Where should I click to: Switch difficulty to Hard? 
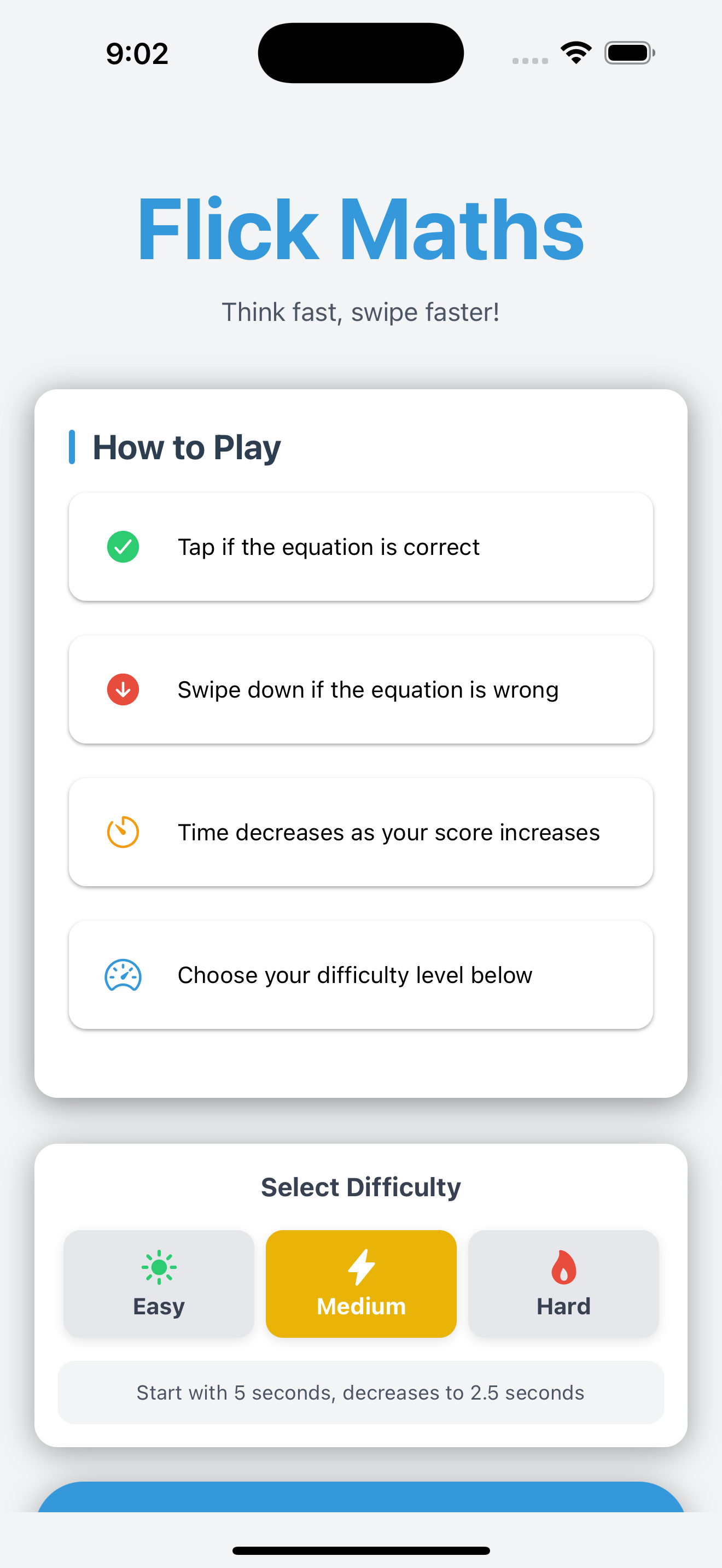tap(563, 1283)
